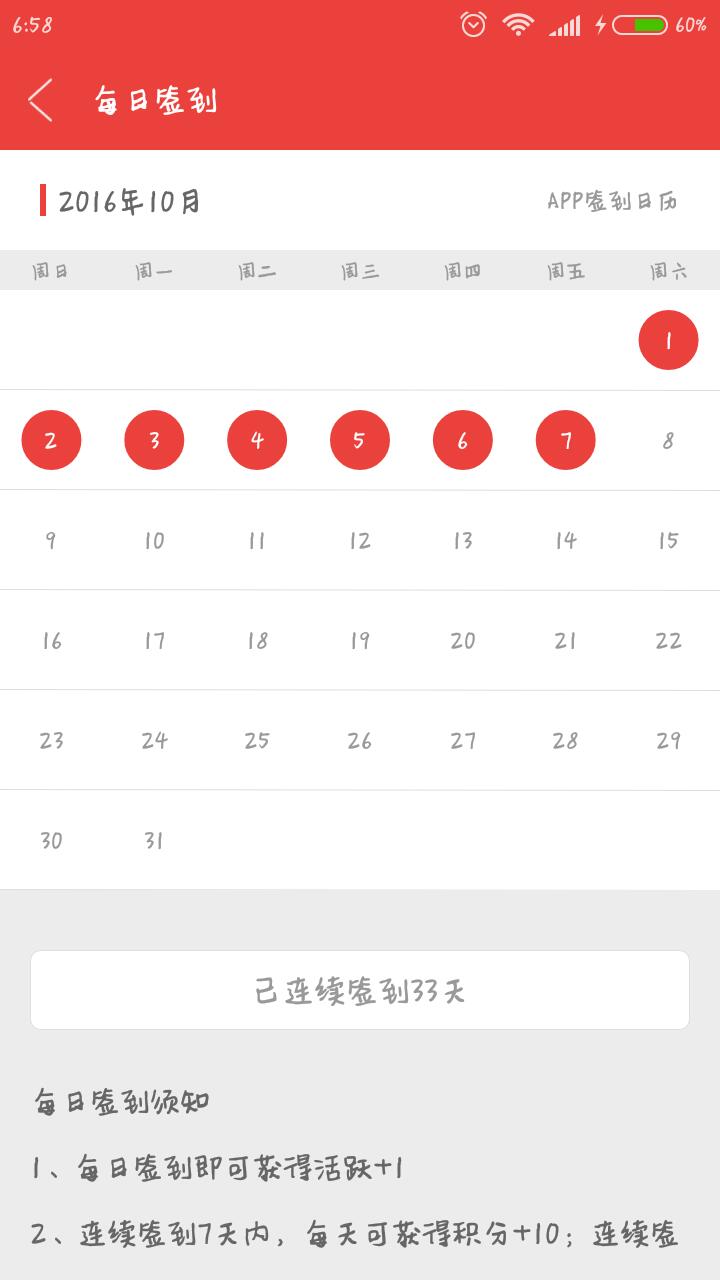Viewport: 720px width, 1280px height.
Task: Go back from the 每日签到 page
Action: click(40, 100)
